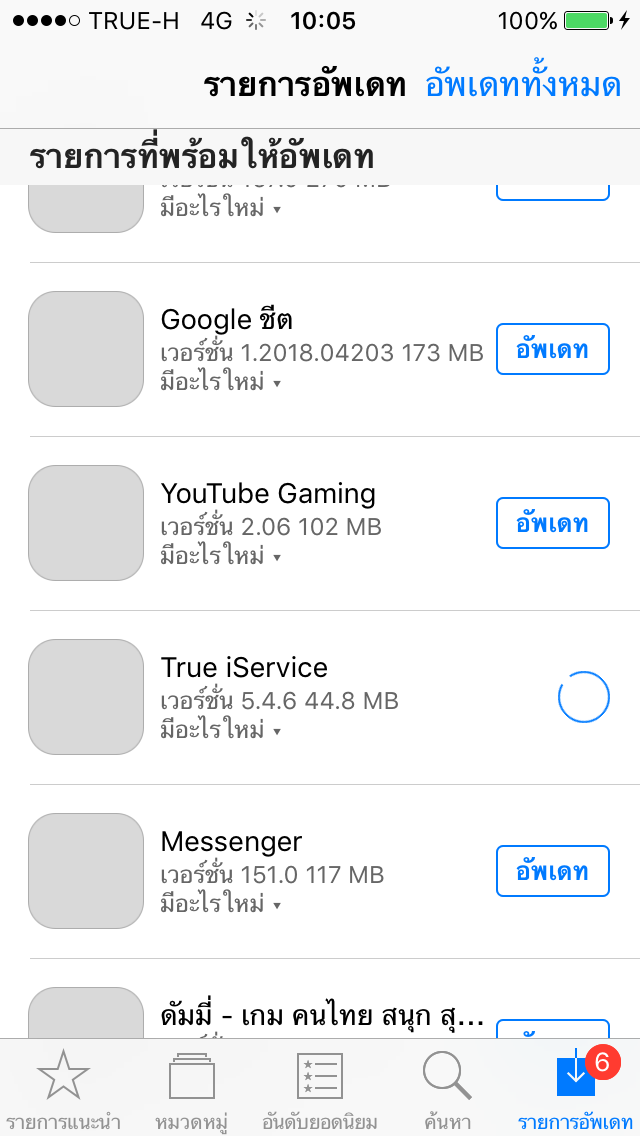Switch to the อันดับยอดนิยม tab
The height and width of the screenshot is (1136, 640).
tap(320, 1088)
